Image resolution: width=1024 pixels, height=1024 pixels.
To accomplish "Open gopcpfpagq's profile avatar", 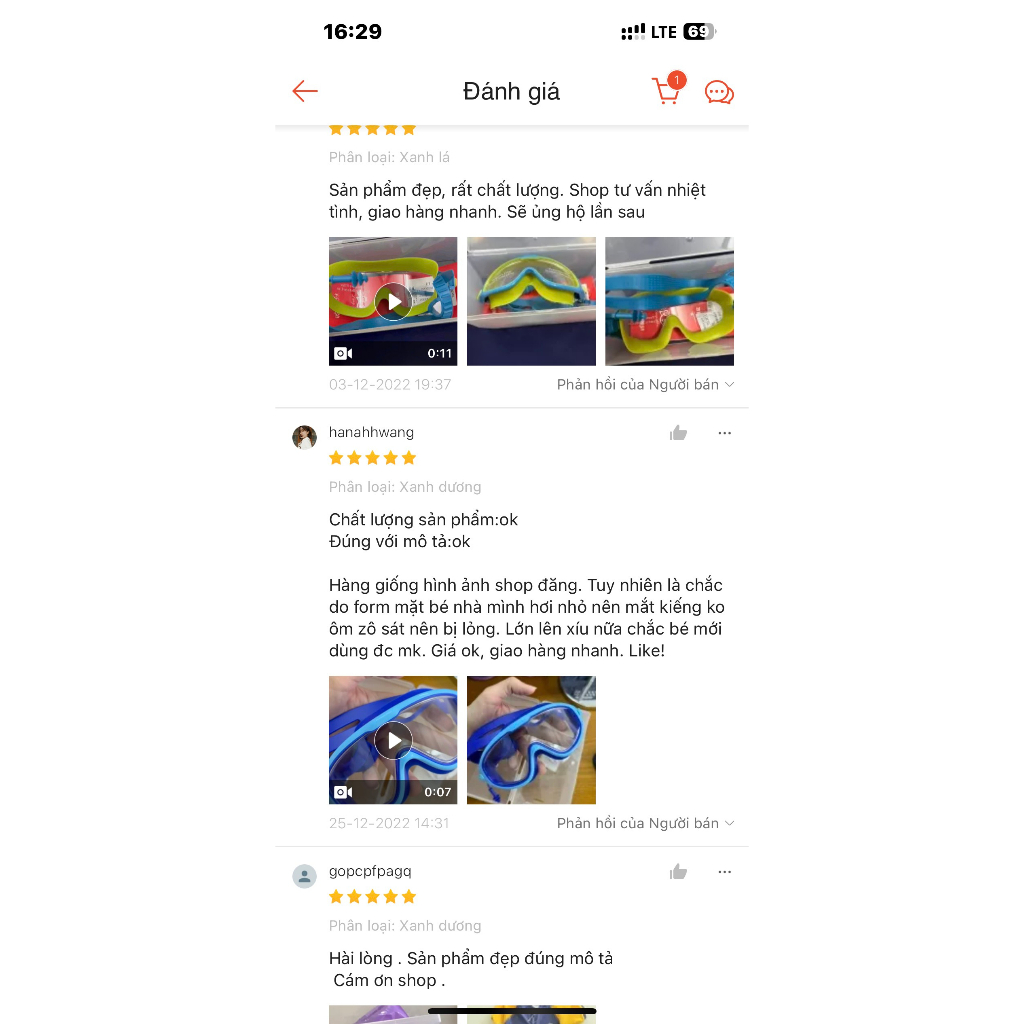I will coord(304,876).
